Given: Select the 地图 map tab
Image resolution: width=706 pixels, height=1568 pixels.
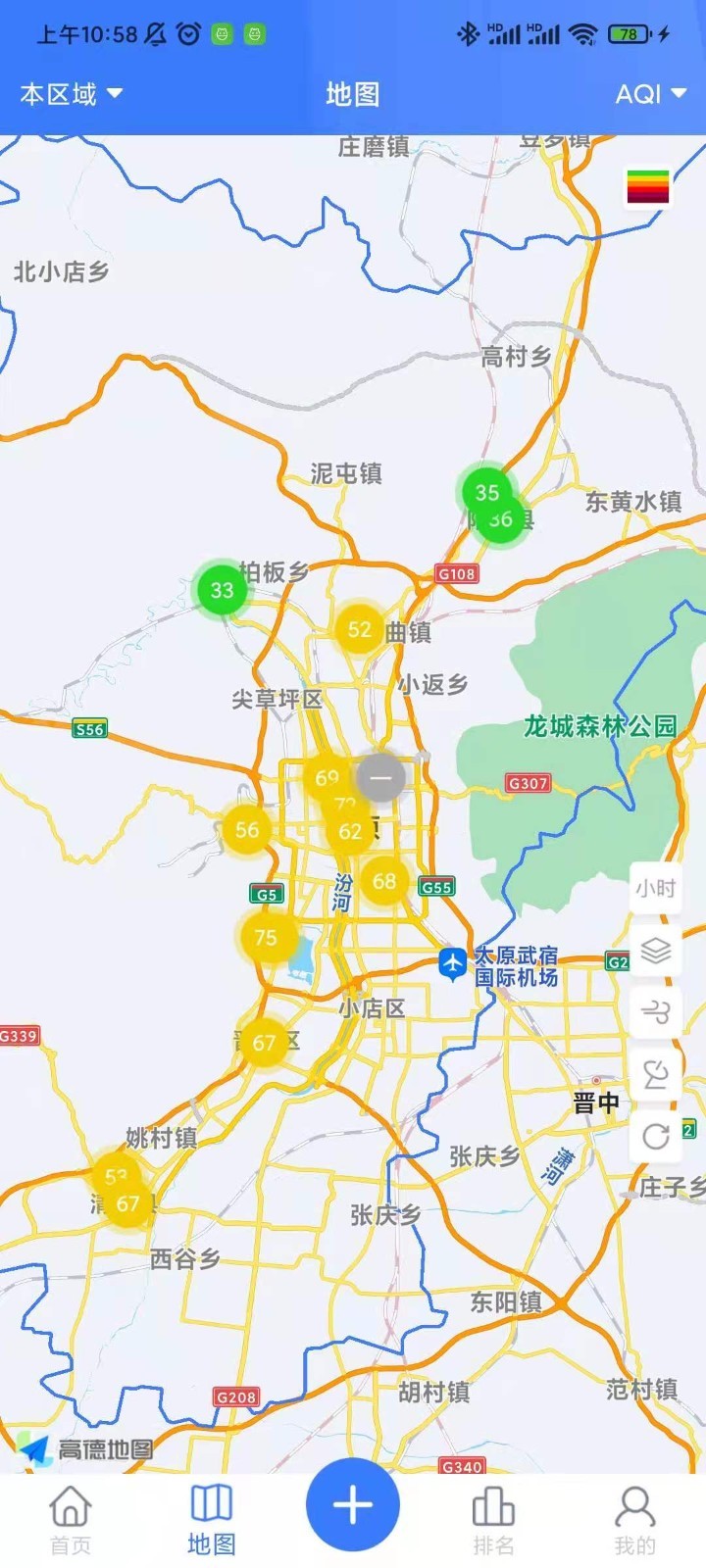Looking at the screenshot, I should [x=211, y=1520].
